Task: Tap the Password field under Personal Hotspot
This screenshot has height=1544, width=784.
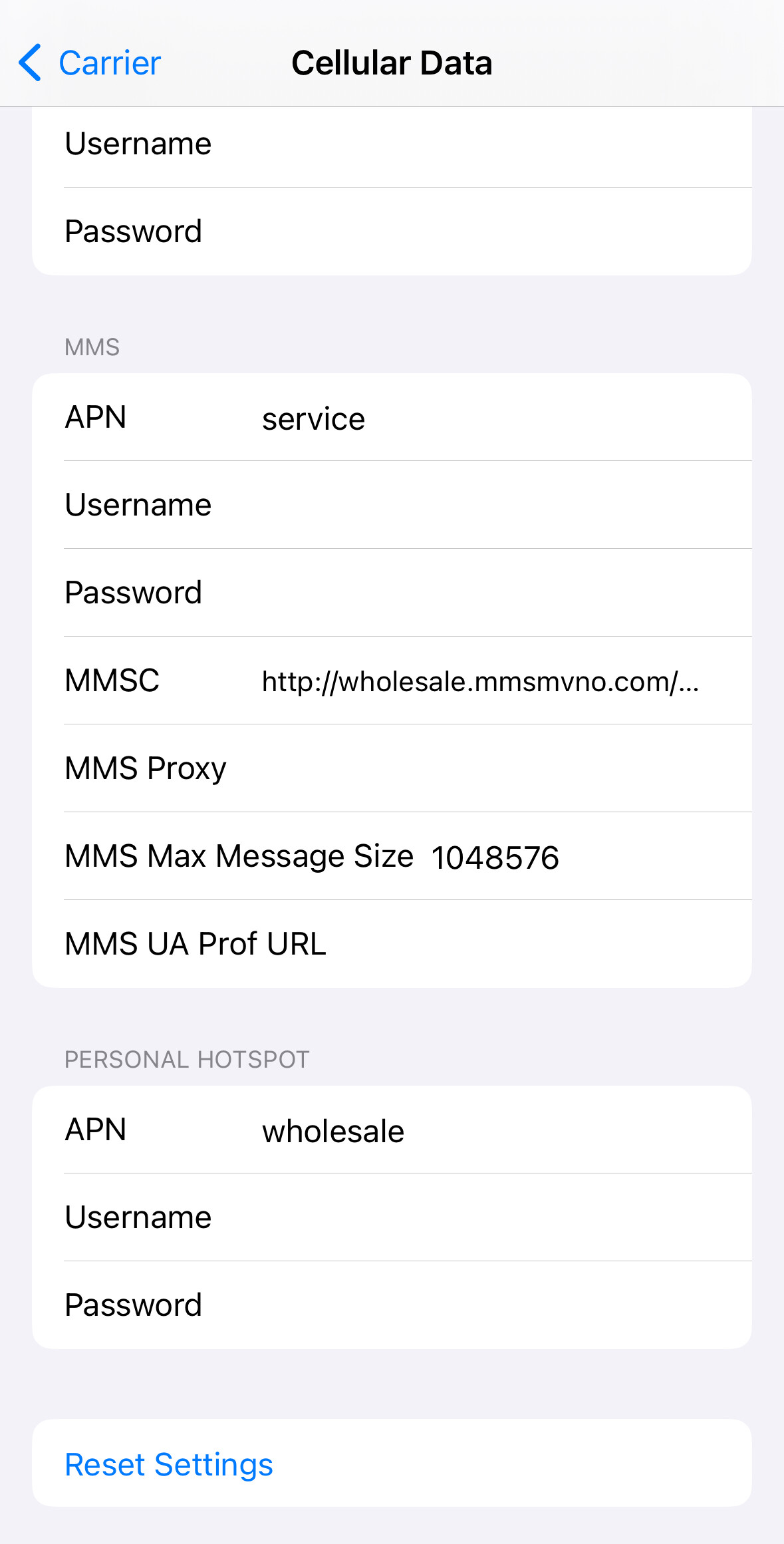Action: point(392,1305)
